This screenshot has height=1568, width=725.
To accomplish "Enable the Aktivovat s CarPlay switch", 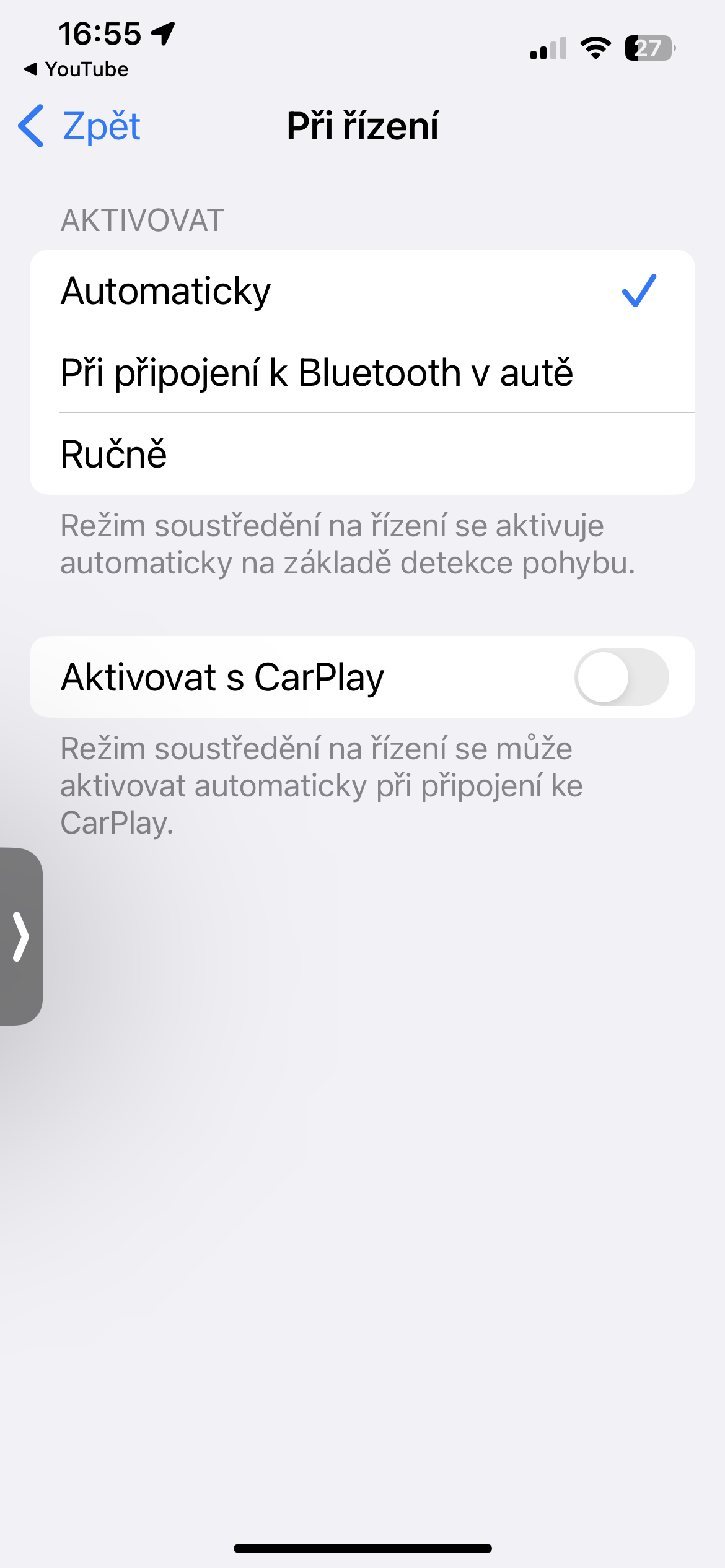I will (x=621, y=677).
